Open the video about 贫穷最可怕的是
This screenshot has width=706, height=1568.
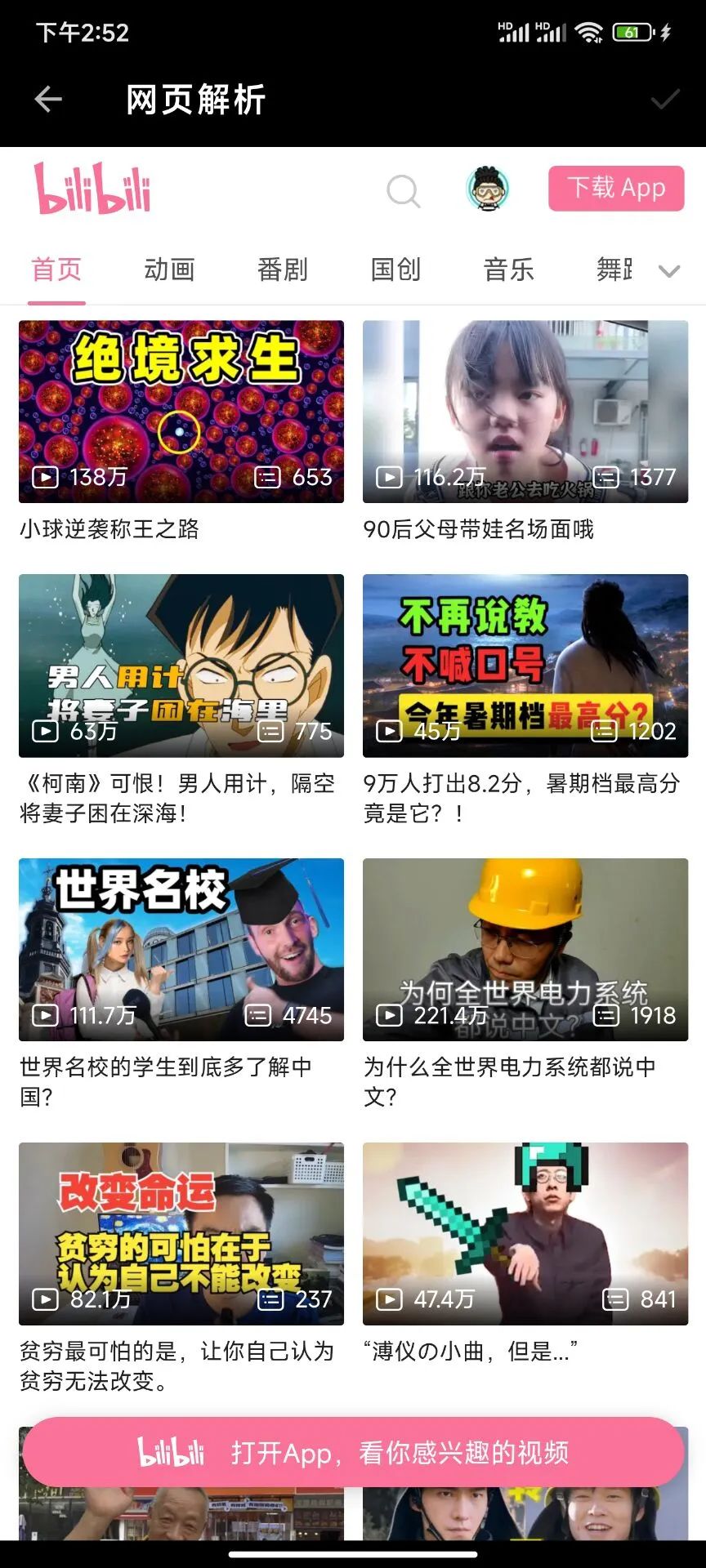[x=181, y=1233]
